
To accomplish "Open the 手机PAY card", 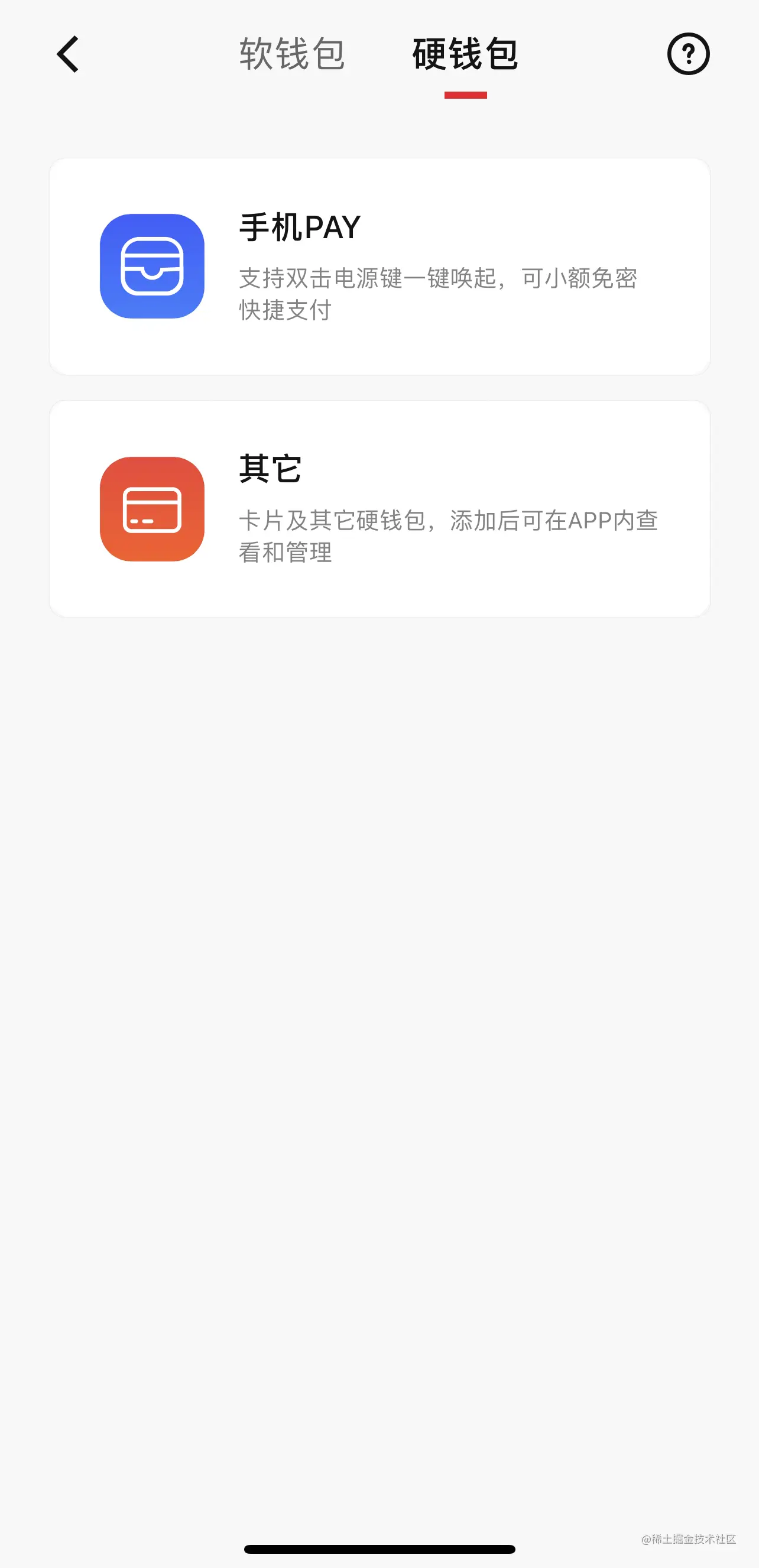I will coord(379,267).
